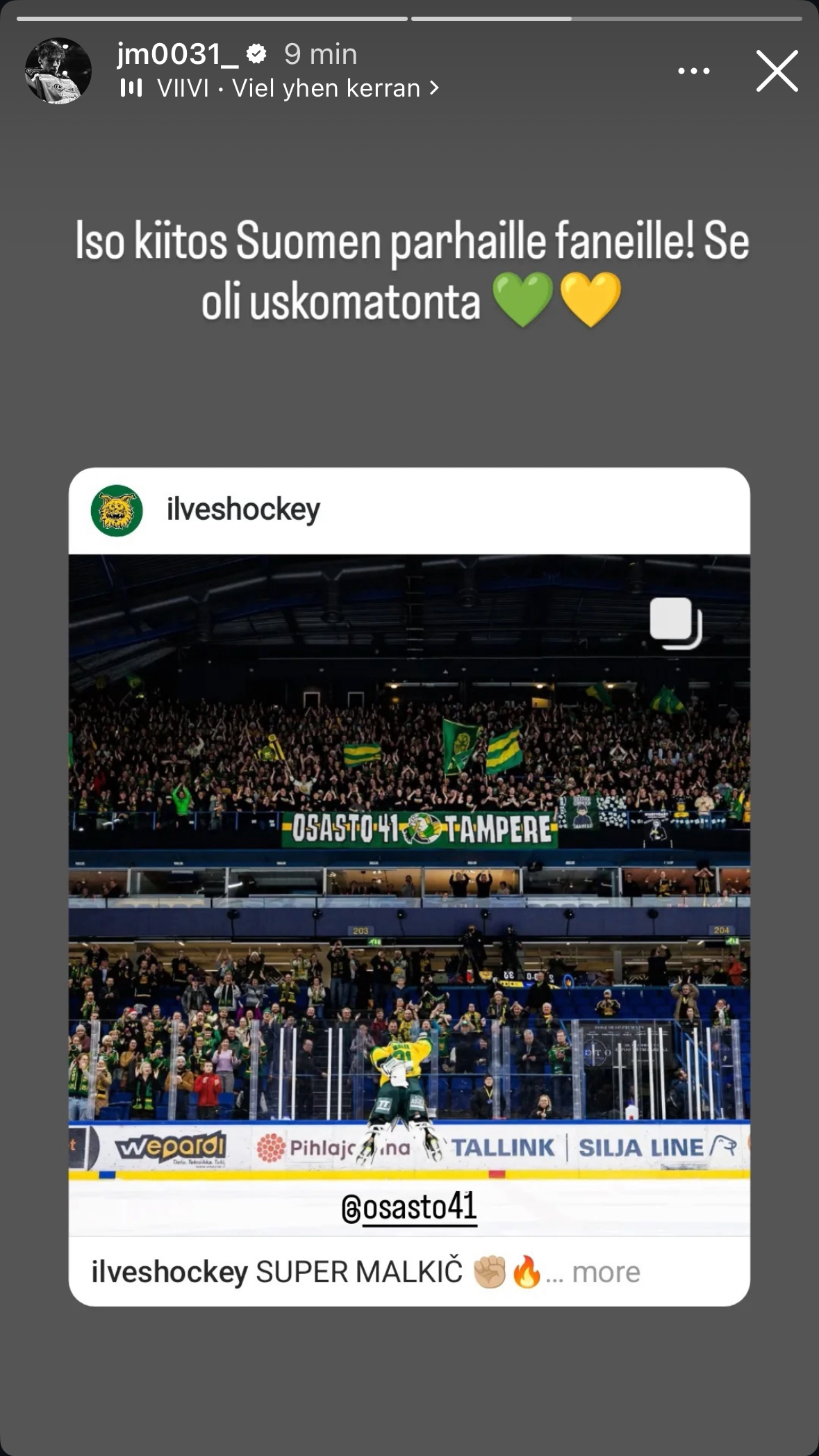Open the shared ilveshockey post
819x1456 pixels.
[x=409, y=862]
